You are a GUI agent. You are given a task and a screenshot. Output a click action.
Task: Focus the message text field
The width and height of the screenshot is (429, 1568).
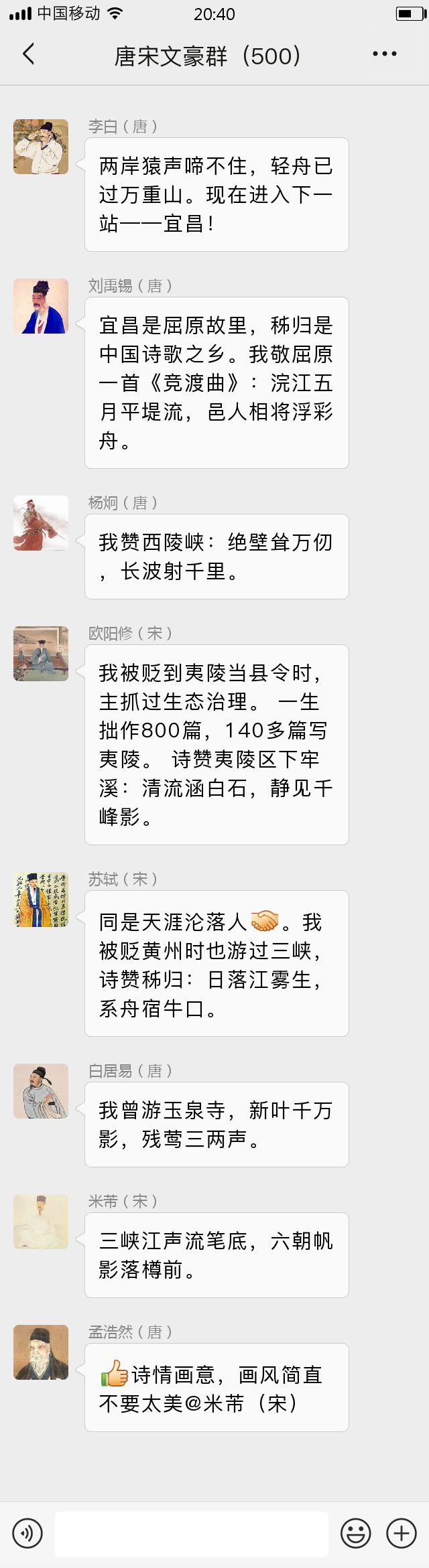pos(191,1533)
